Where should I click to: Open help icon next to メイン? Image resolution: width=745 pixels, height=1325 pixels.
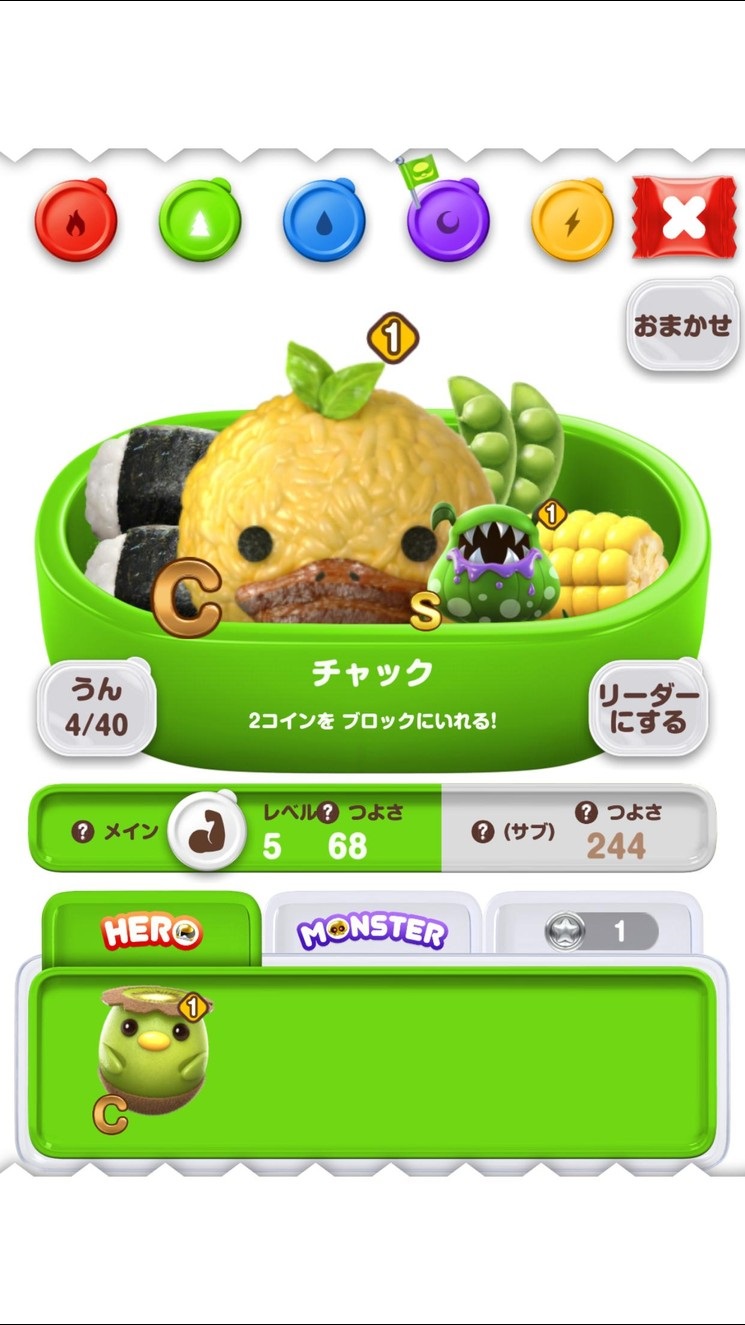[x=84, y=831]
